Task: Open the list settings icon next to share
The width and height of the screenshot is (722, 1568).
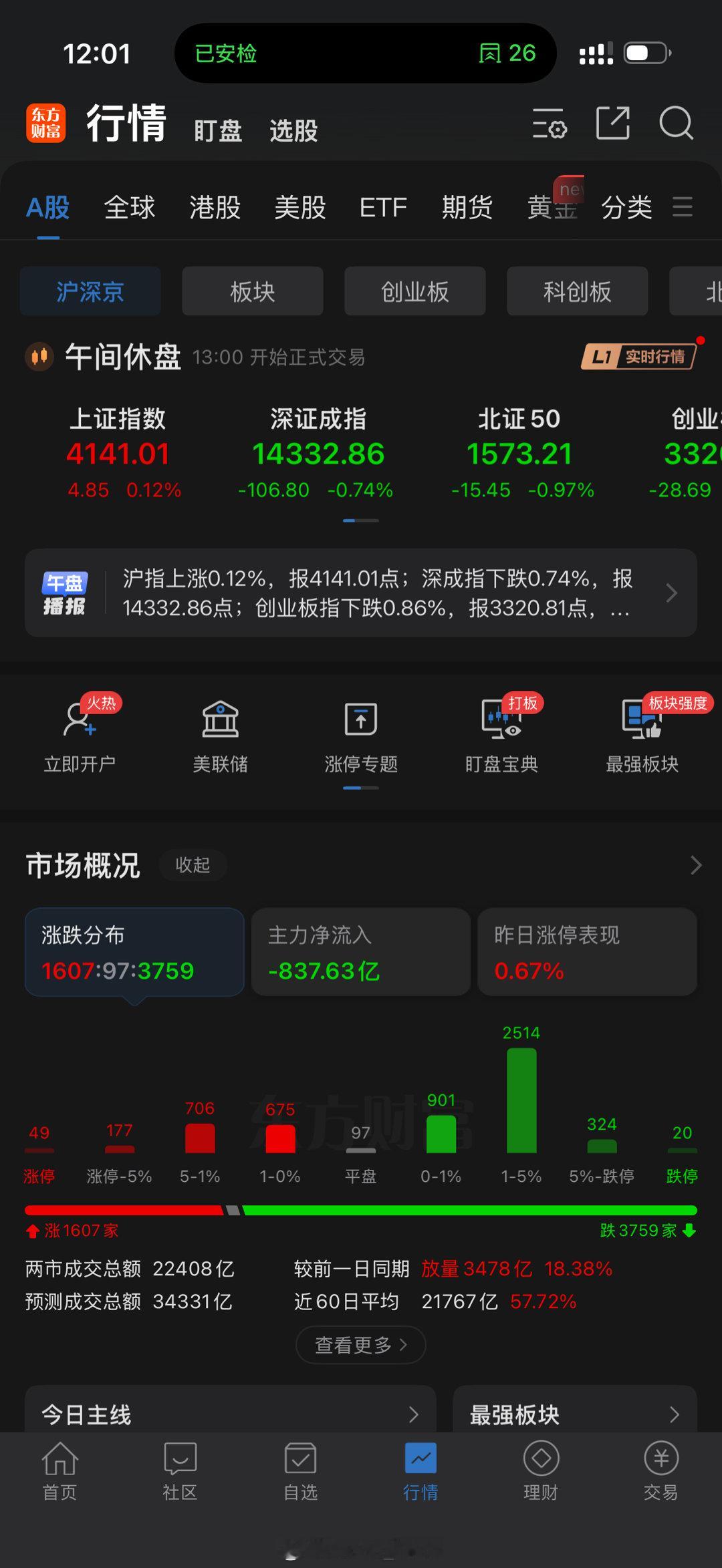Action: click(x=548, y=124)
